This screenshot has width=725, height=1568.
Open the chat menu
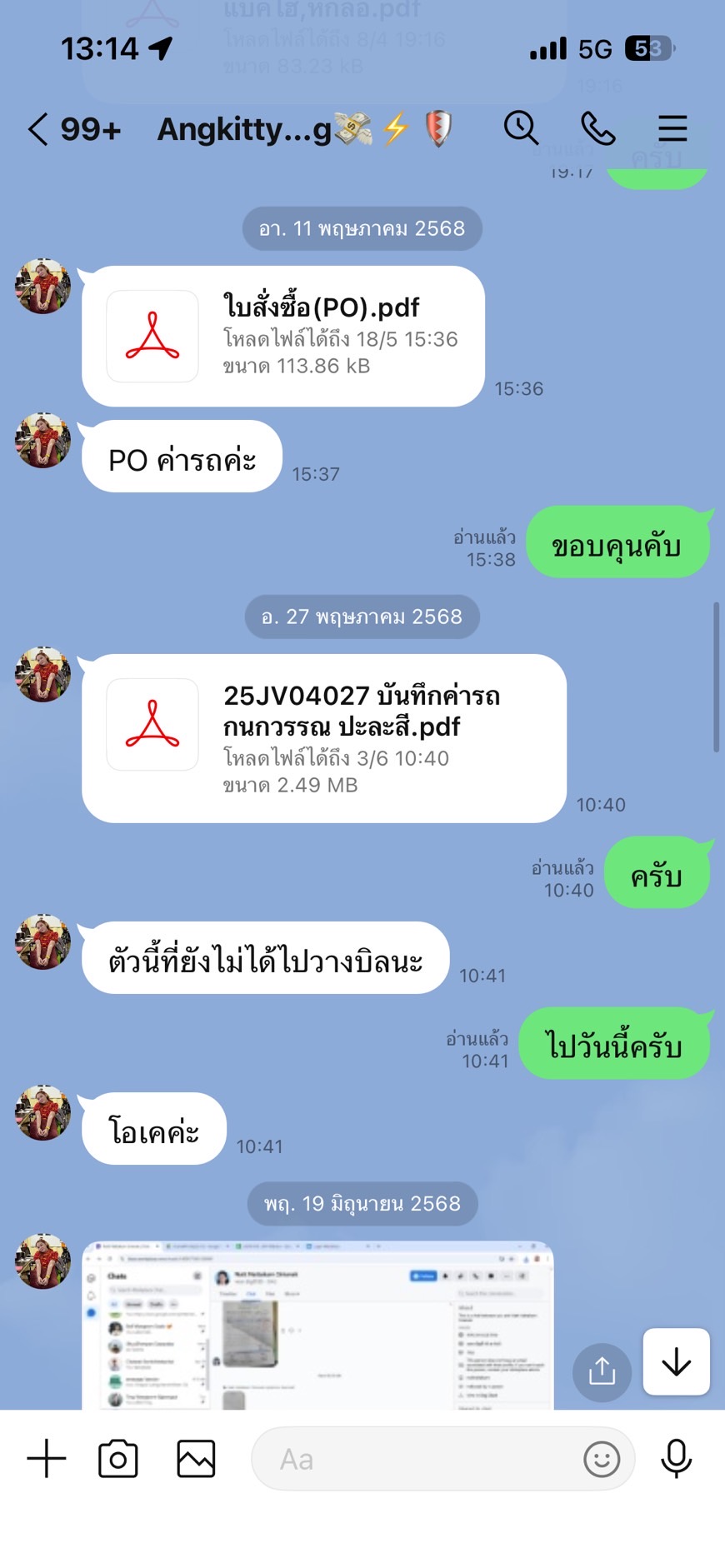pyautogui.click(x=672, y=128)
